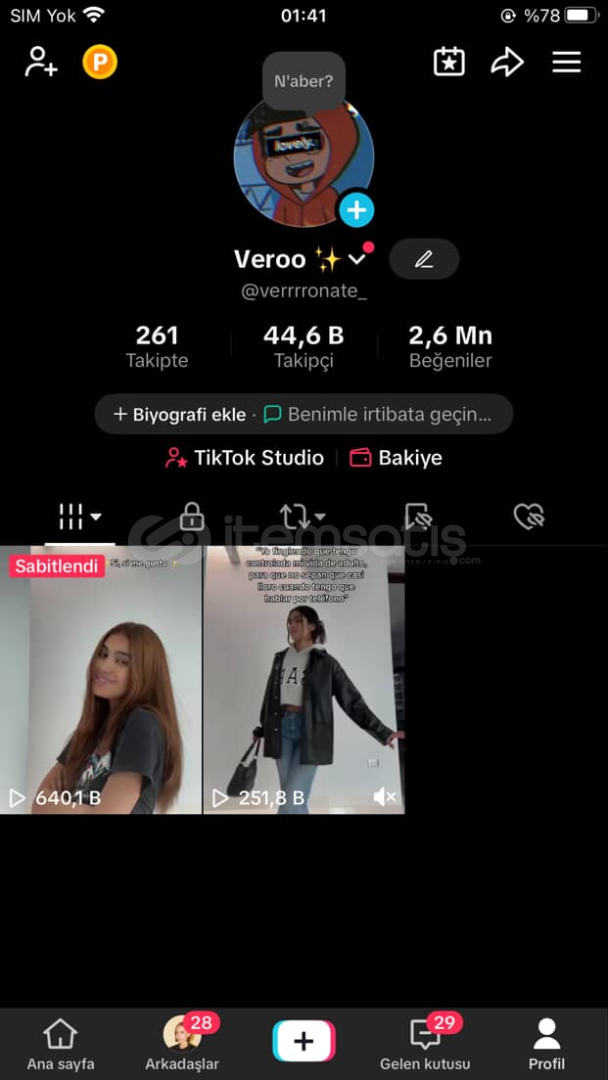Go to Ana sayfa home tab
The width and height of the screenshot is (608, 1080).
(61, 1044)
